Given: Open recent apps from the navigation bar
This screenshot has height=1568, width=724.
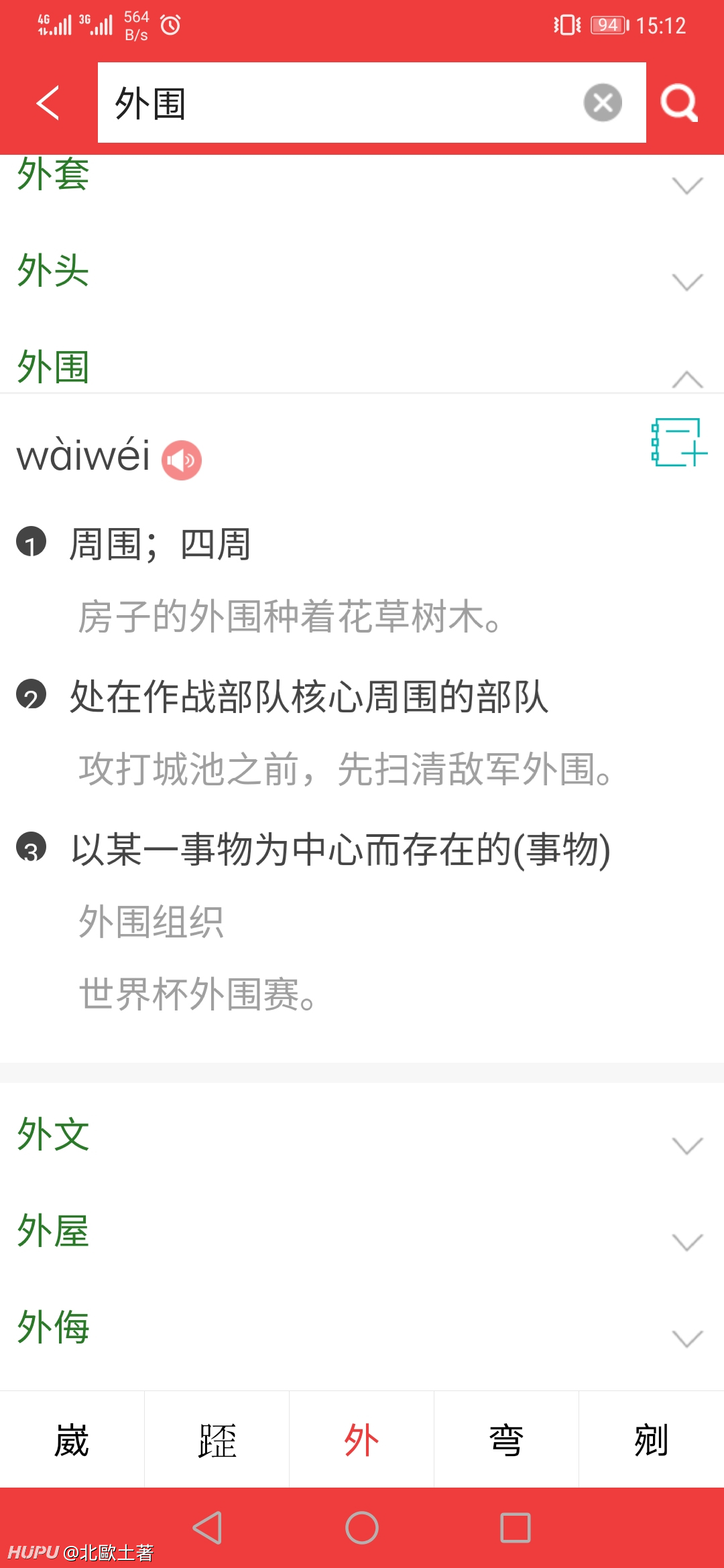Looking at the screenshot, I should [x=516, y=1528].
